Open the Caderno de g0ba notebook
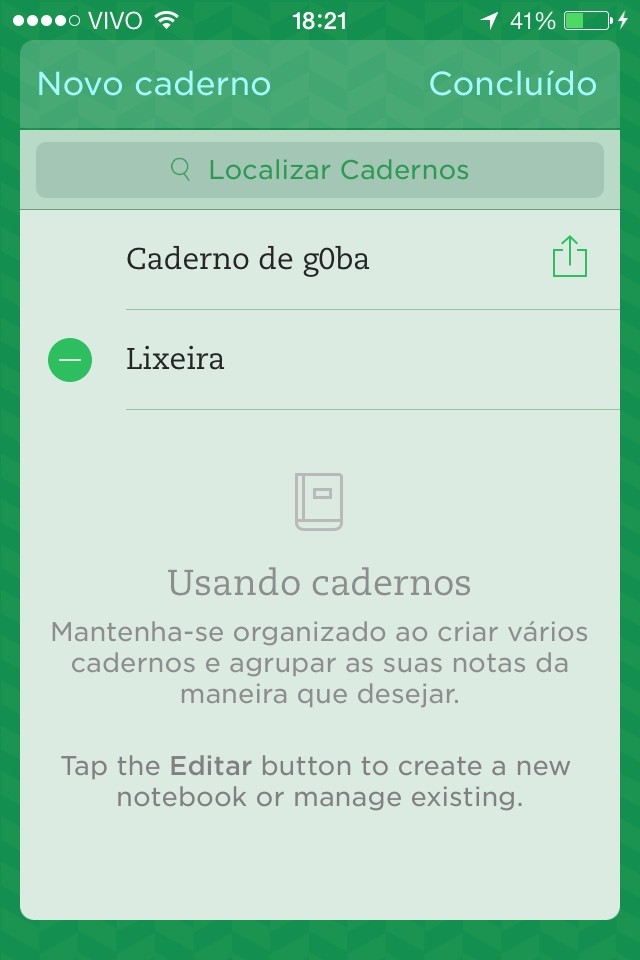Screen dimensions: 640x960 [248, 260]
